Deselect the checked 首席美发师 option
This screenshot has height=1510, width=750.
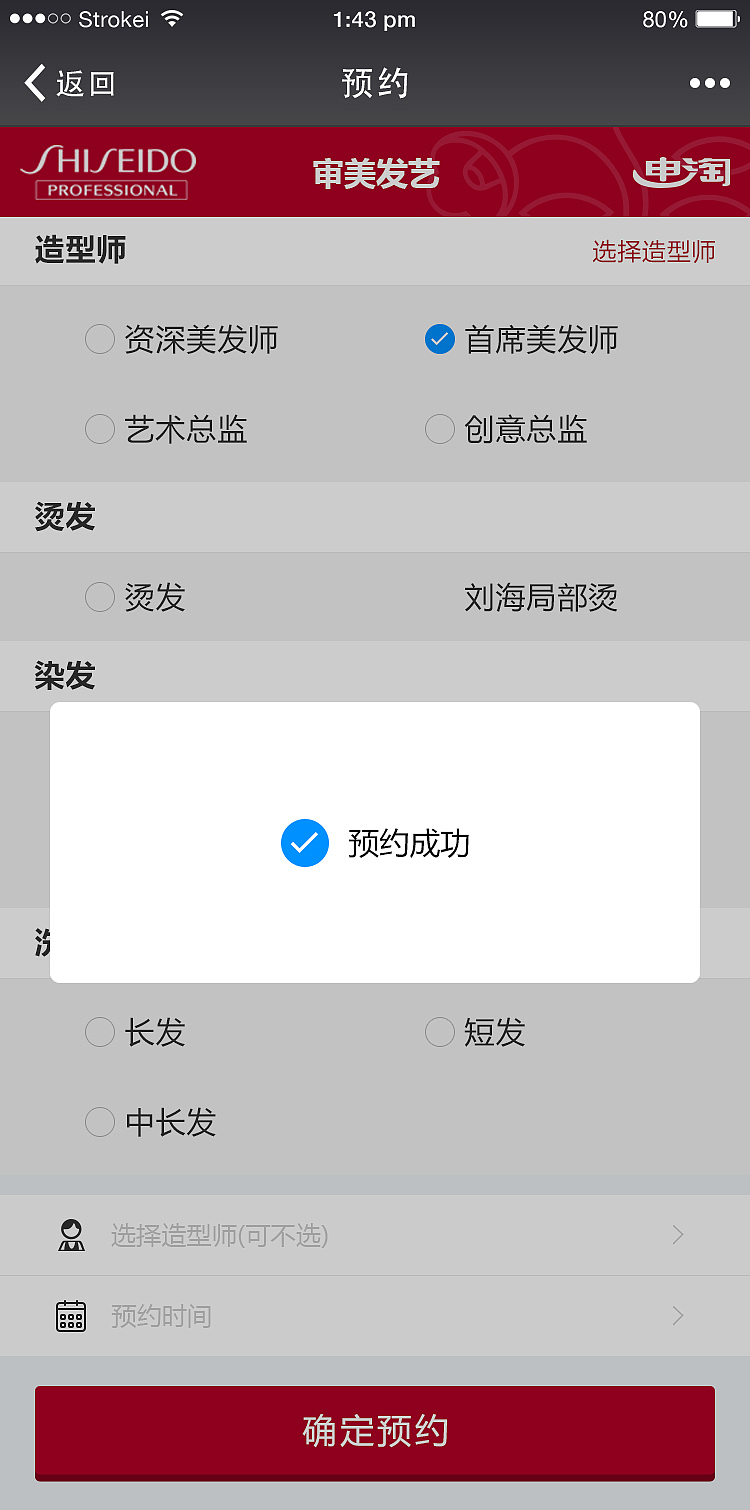(440, 339)
